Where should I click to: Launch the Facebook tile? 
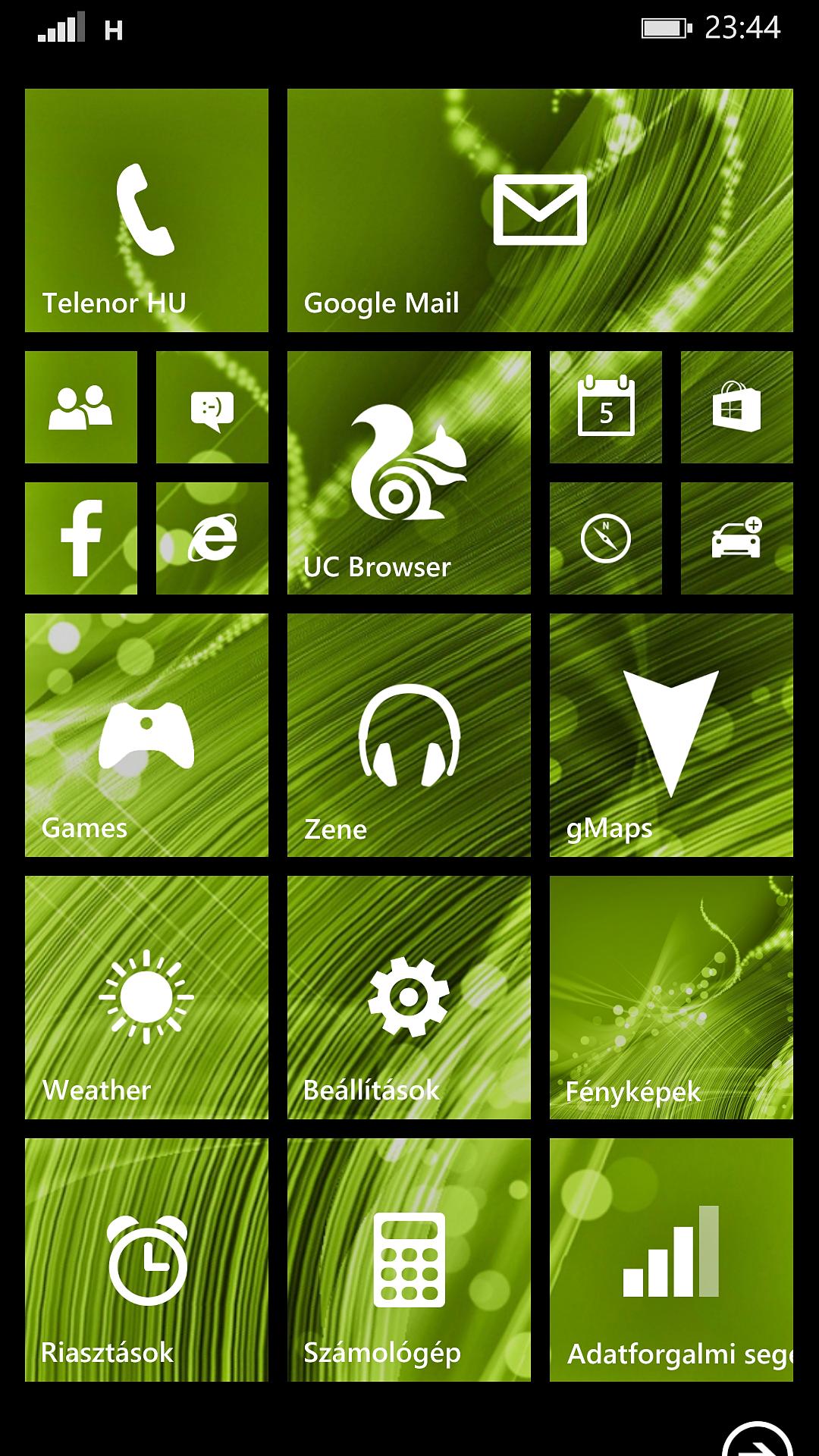tap(81, 538)
